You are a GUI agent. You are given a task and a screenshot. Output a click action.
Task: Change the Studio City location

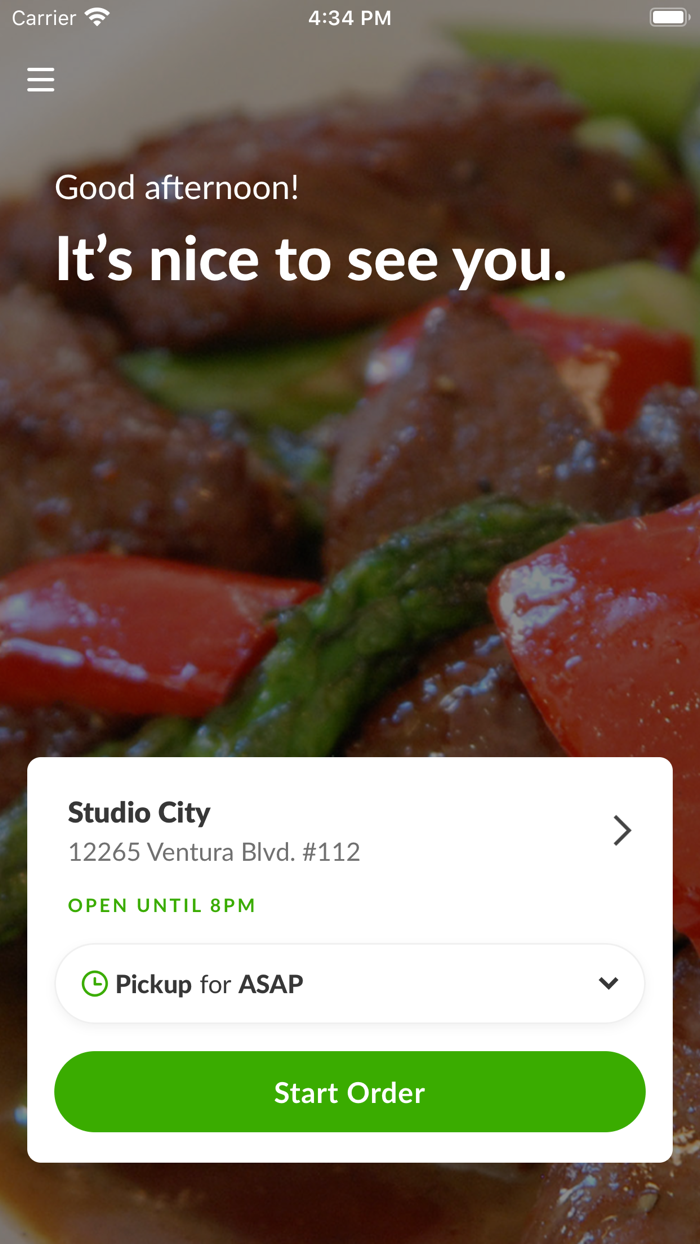point(621,830)
